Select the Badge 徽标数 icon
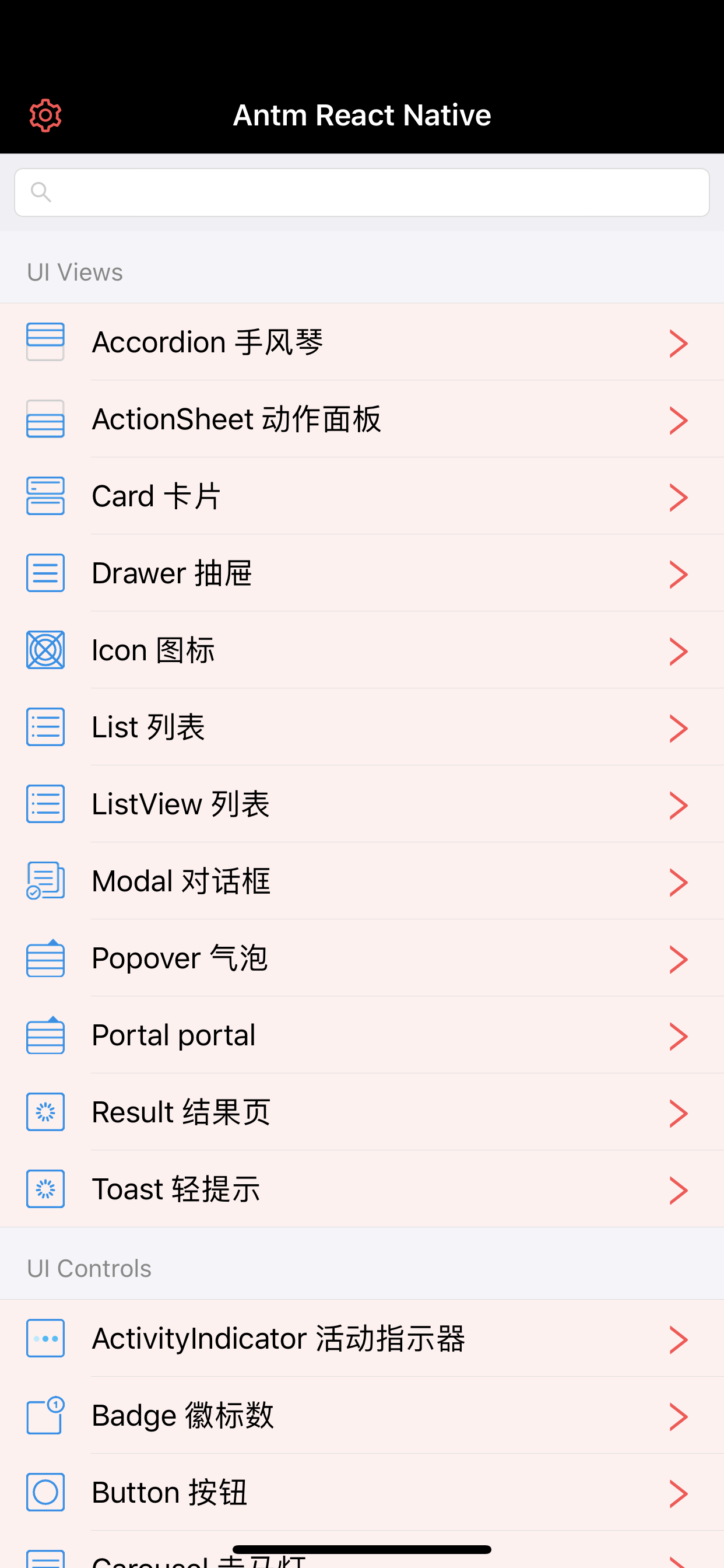This screenshot has height=1568, width=724. (x=45, y=1416)
